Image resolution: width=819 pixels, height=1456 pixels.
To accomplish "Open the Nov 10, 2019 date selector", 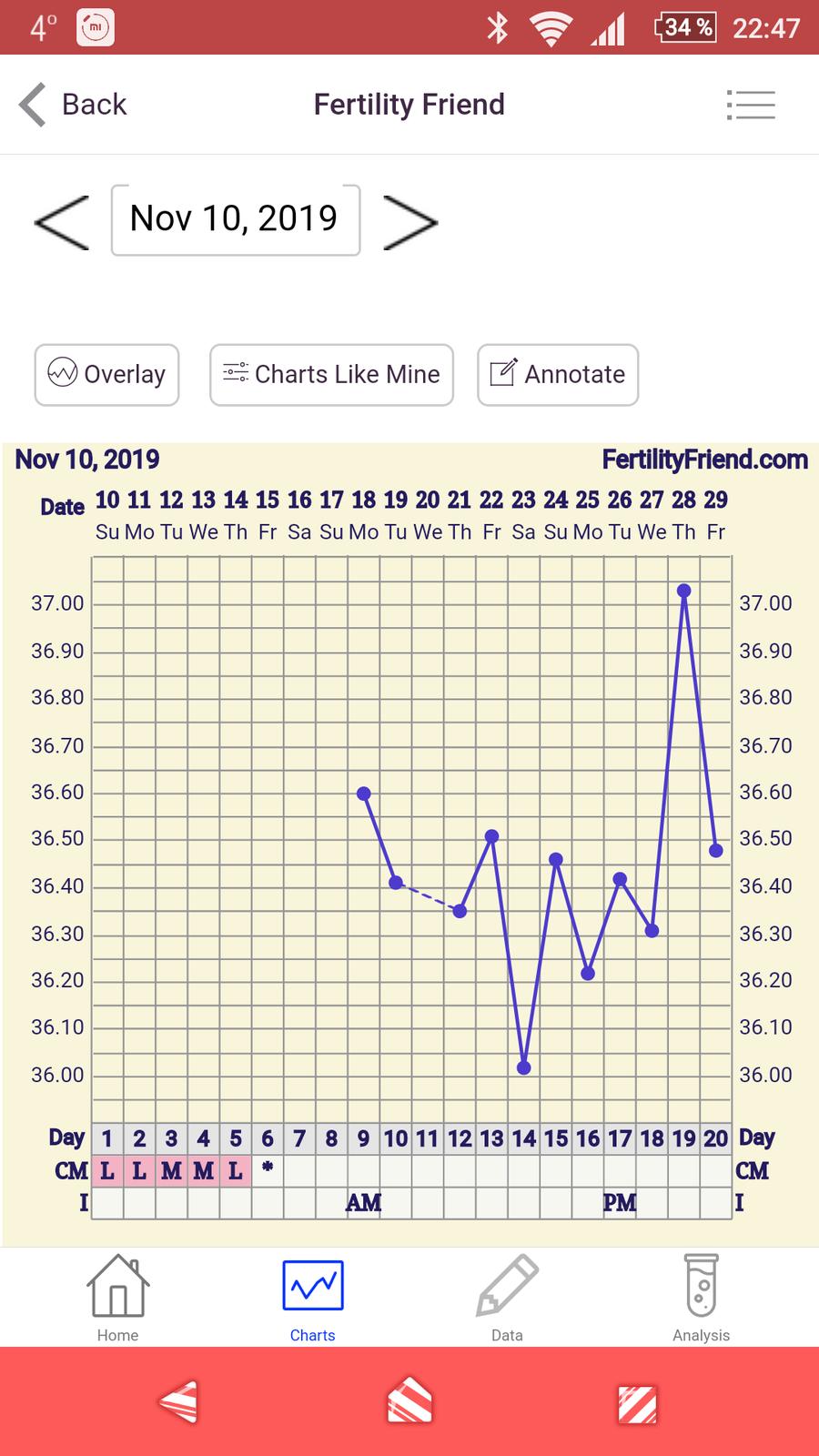I will [x=236, y=220].
